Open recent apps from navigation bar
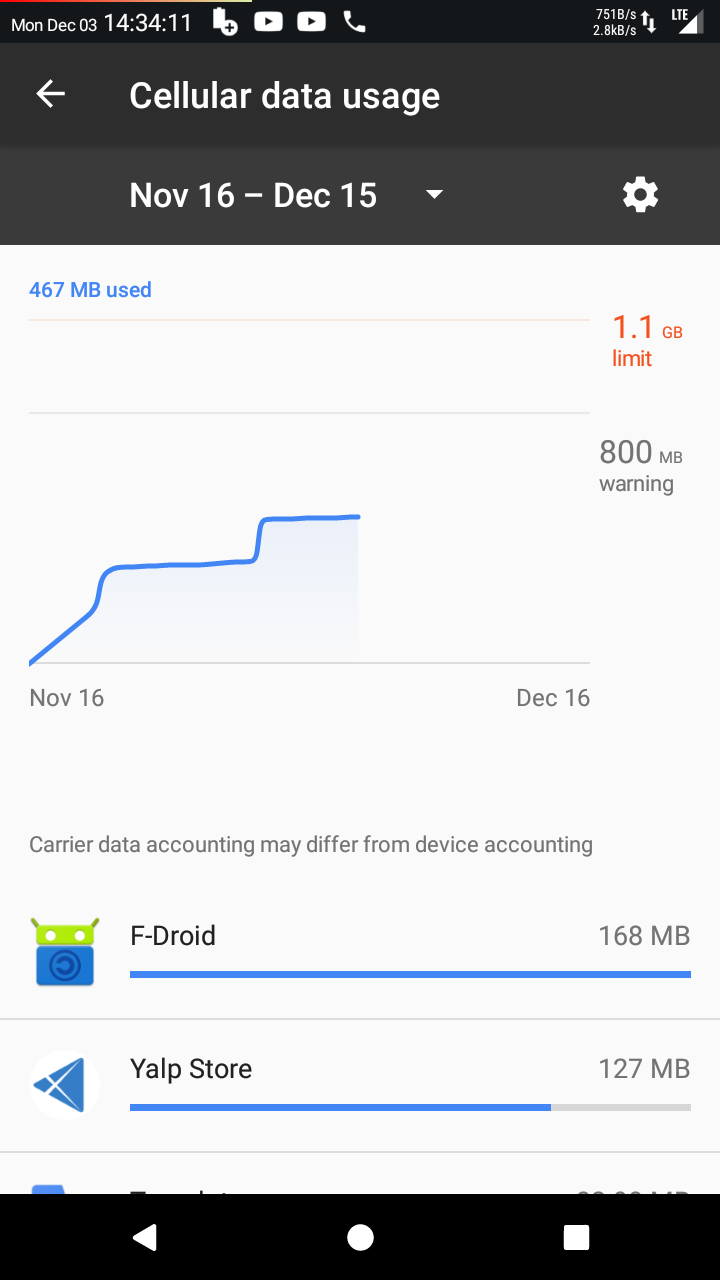This screenshot has height=1280, width=720. pos(576,1238)
